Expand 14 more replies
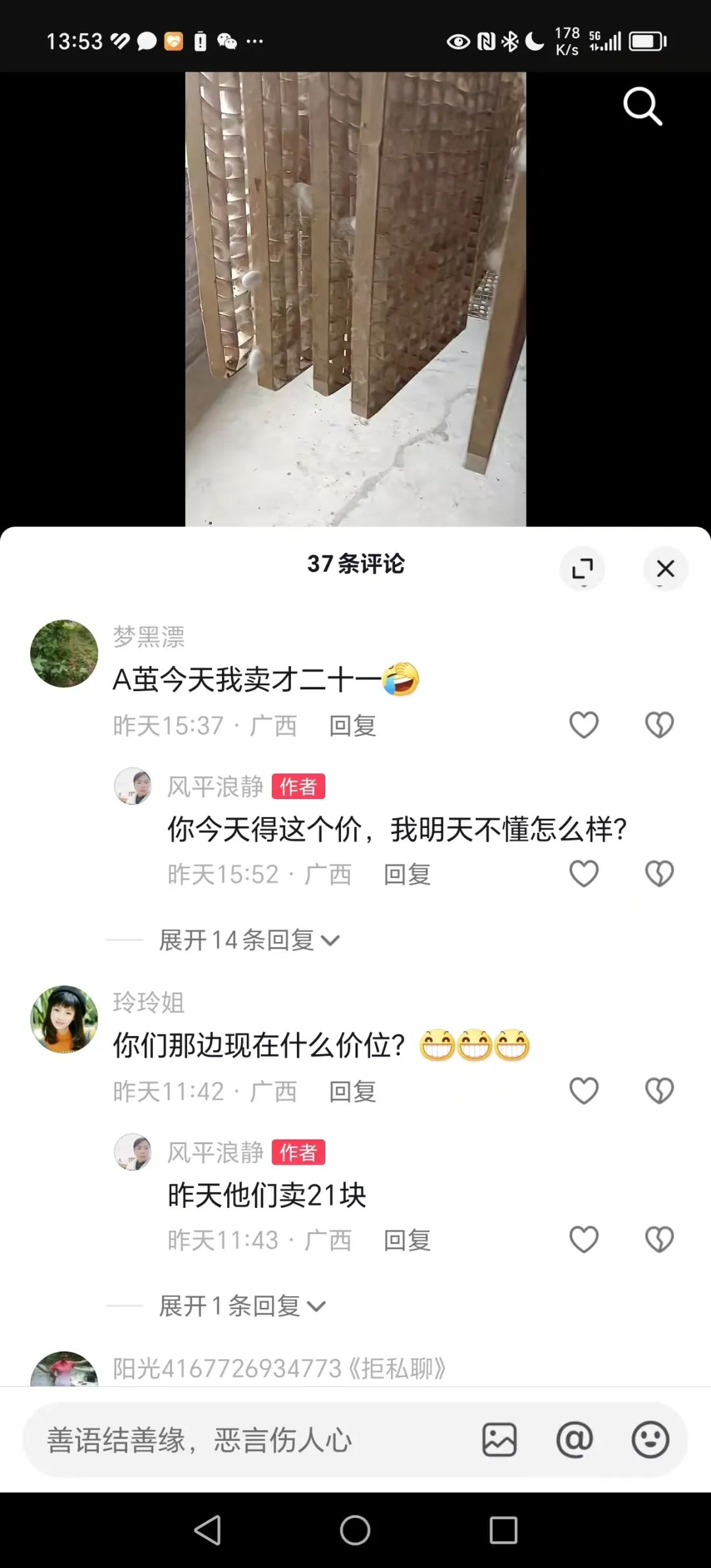Image resolution: width=711 pixels, height=1568 pixels. click(x=249, y=940)
